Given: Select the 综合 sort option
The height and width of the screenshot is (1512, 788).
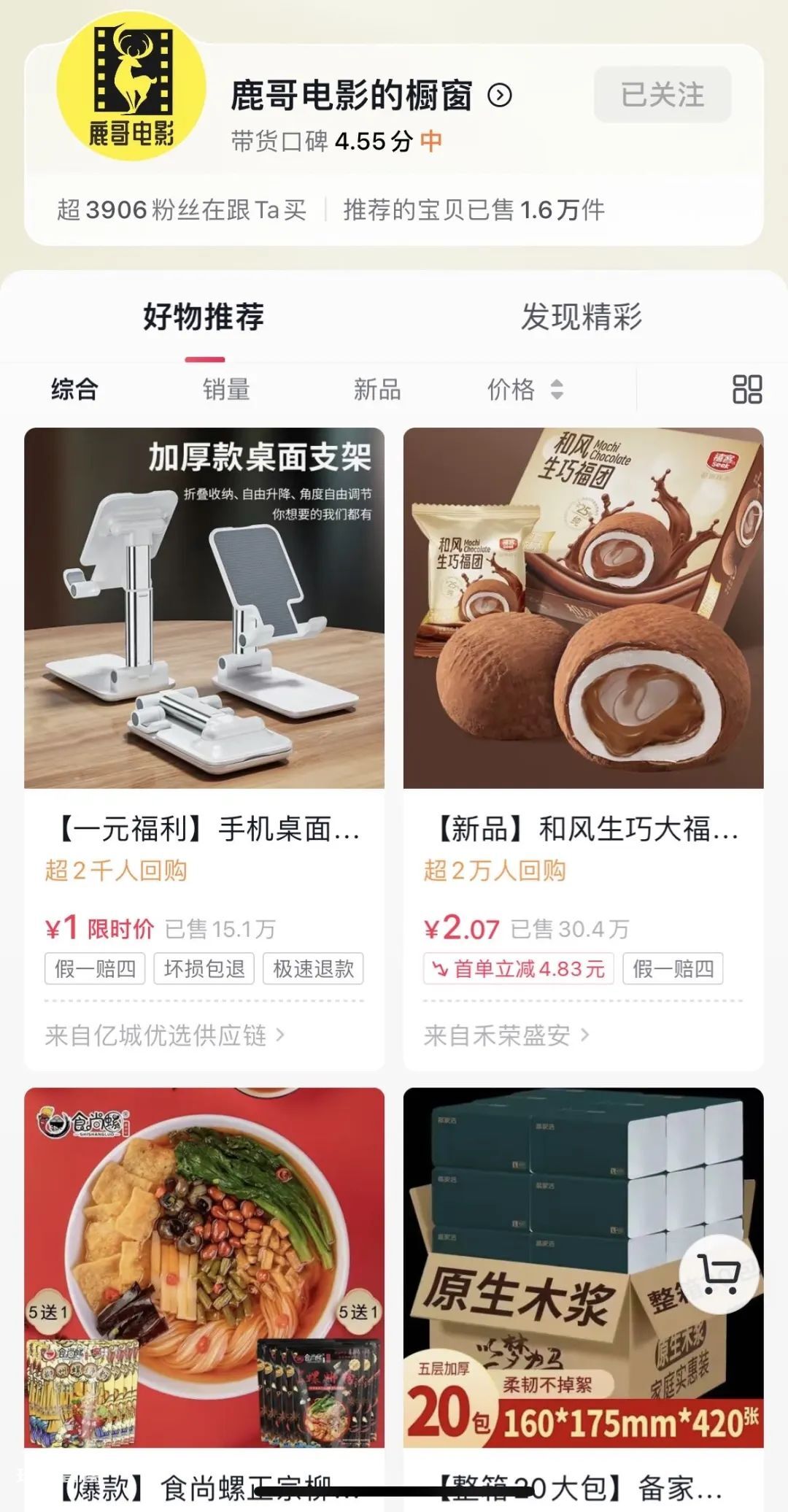Looking at the screenshot, I should [x=74, y=390].
